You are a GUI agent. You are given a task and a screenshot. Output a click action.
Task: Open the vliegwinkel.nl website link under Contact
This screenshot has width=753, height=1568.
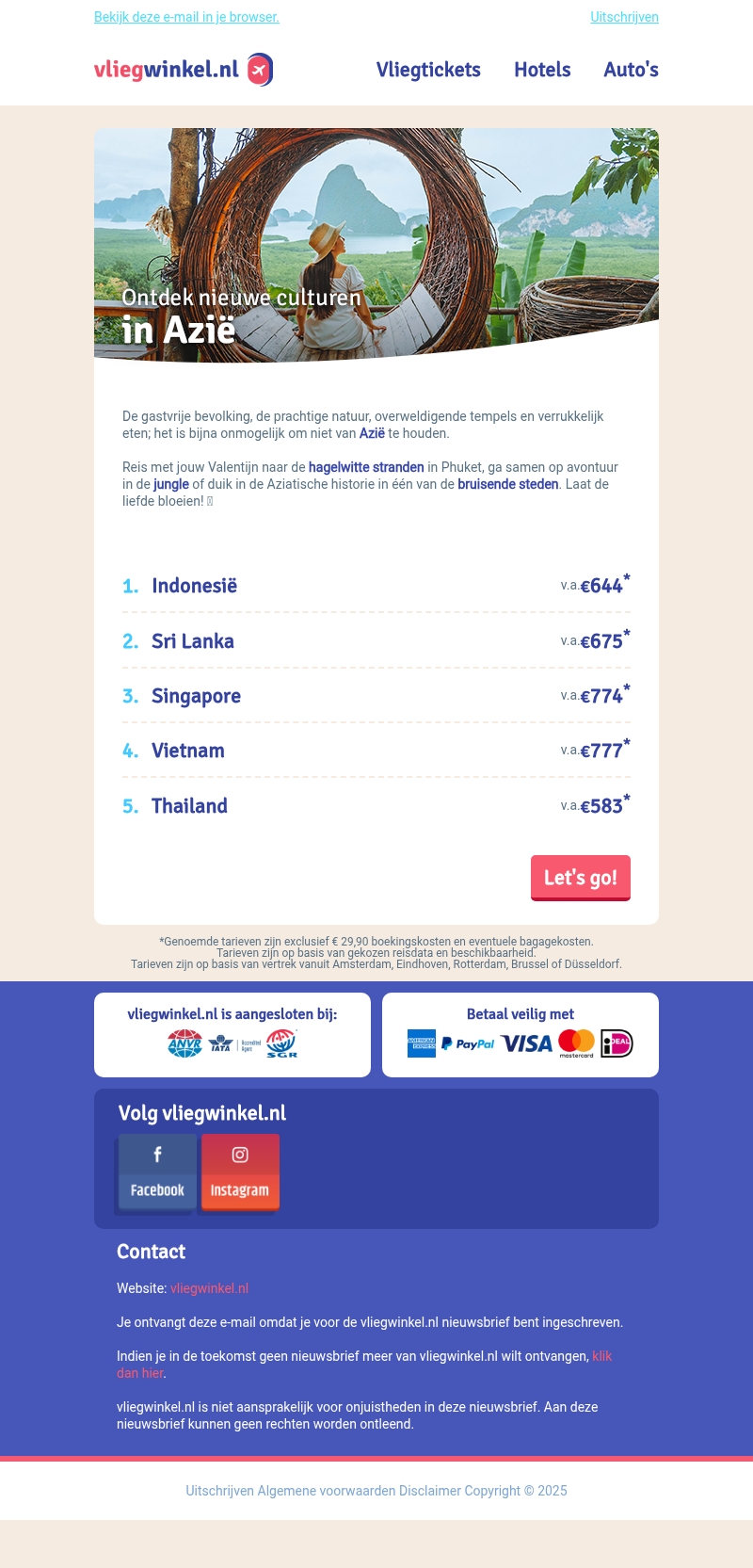209,1288
